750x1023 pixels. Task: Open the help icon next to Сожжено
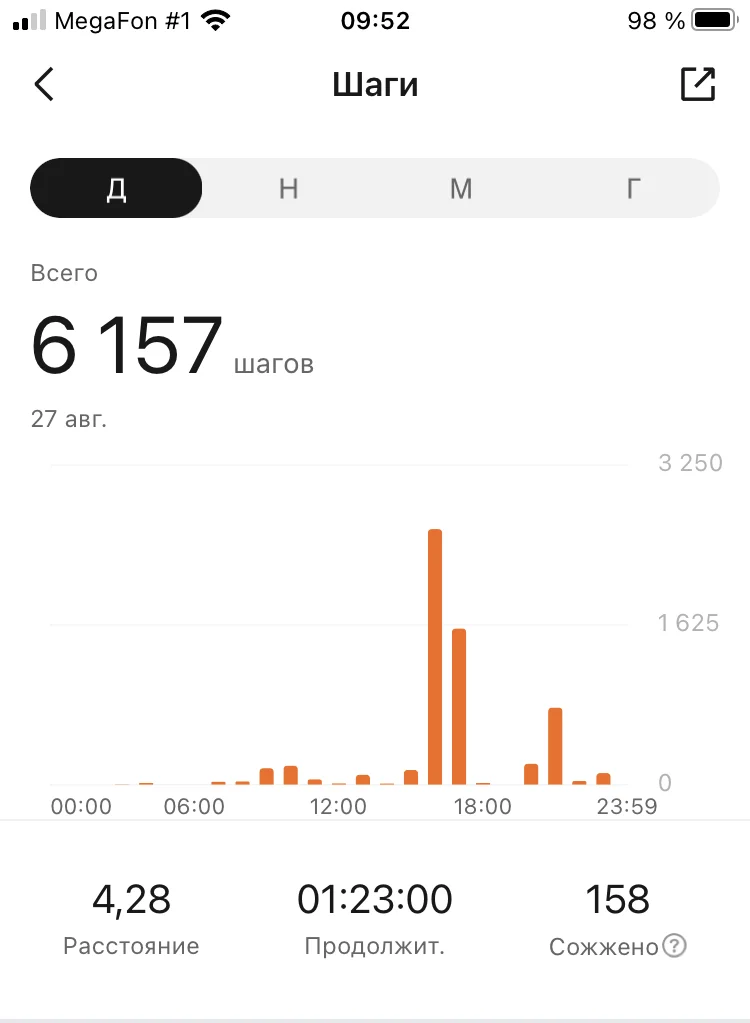675,945
